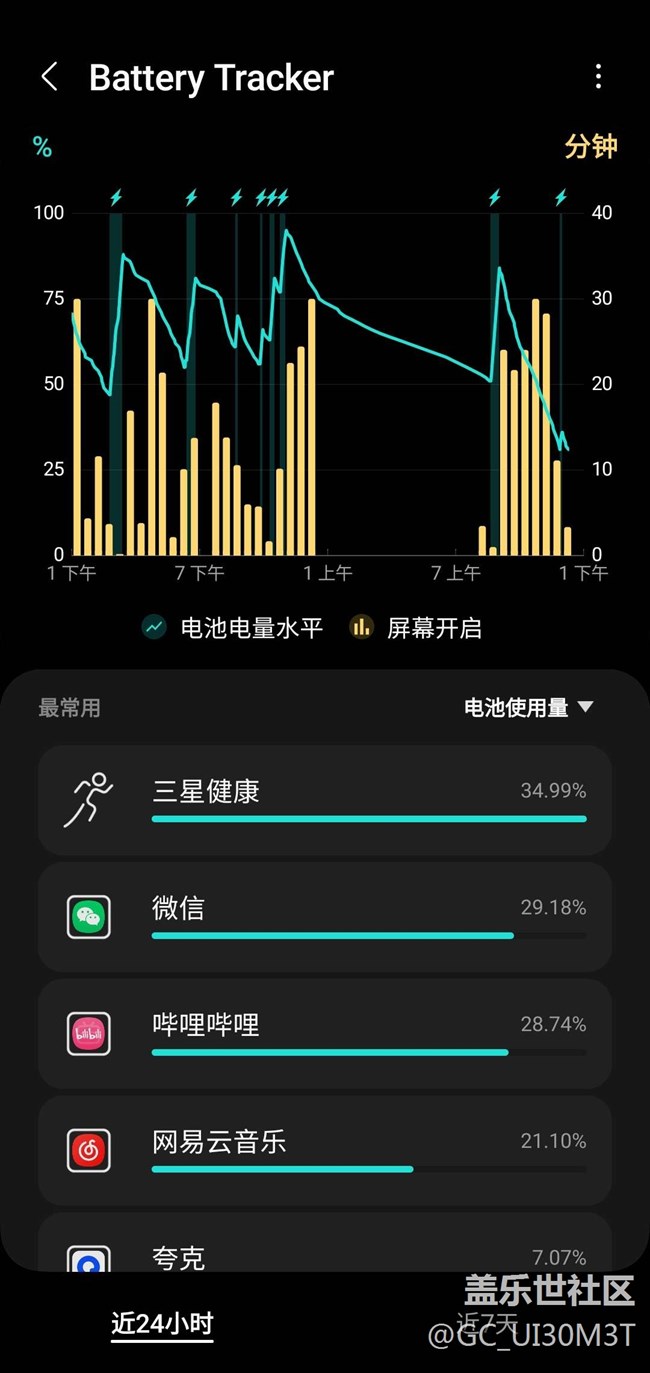
Task: Open the more options menu
Action: [x=598, y=77]
